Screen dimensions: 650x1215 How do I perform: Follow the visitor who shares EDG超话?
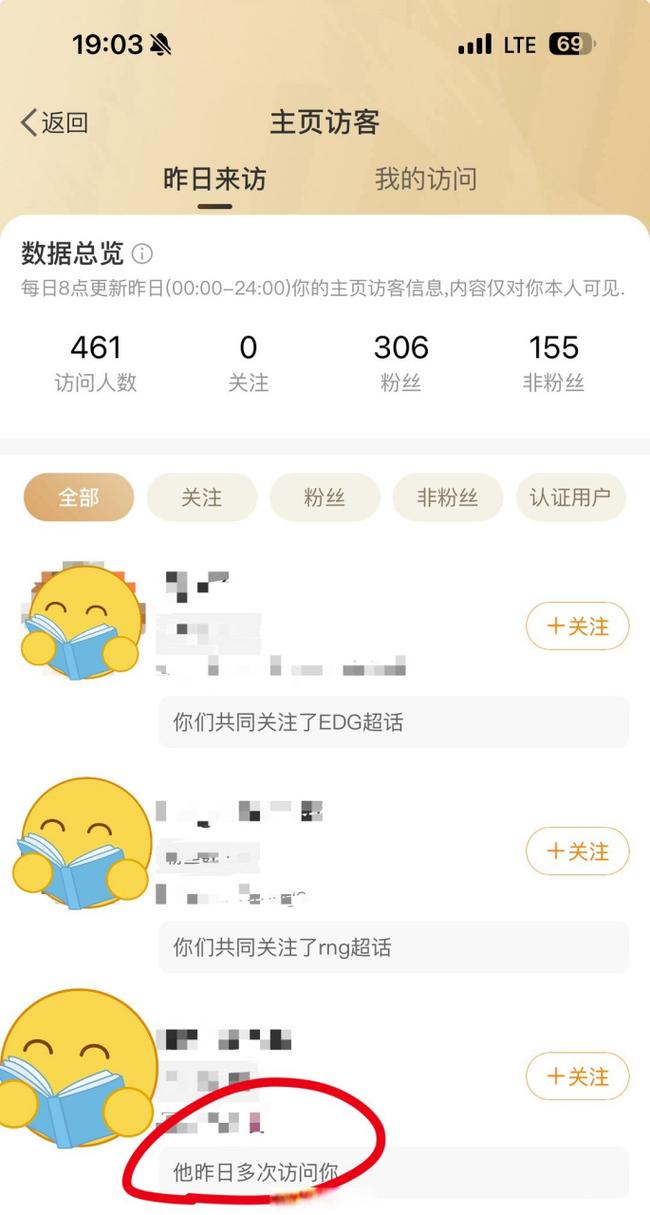[577, 627]
